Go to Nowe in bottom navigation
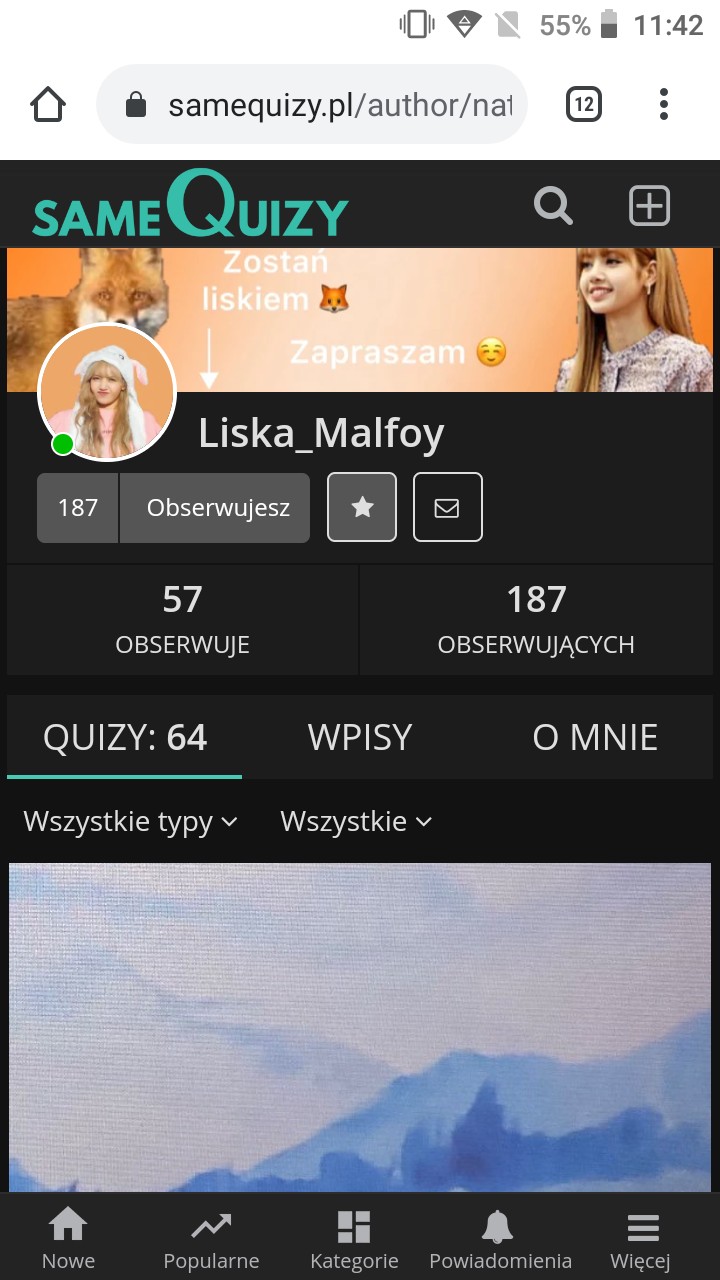 coord(68,1238)
